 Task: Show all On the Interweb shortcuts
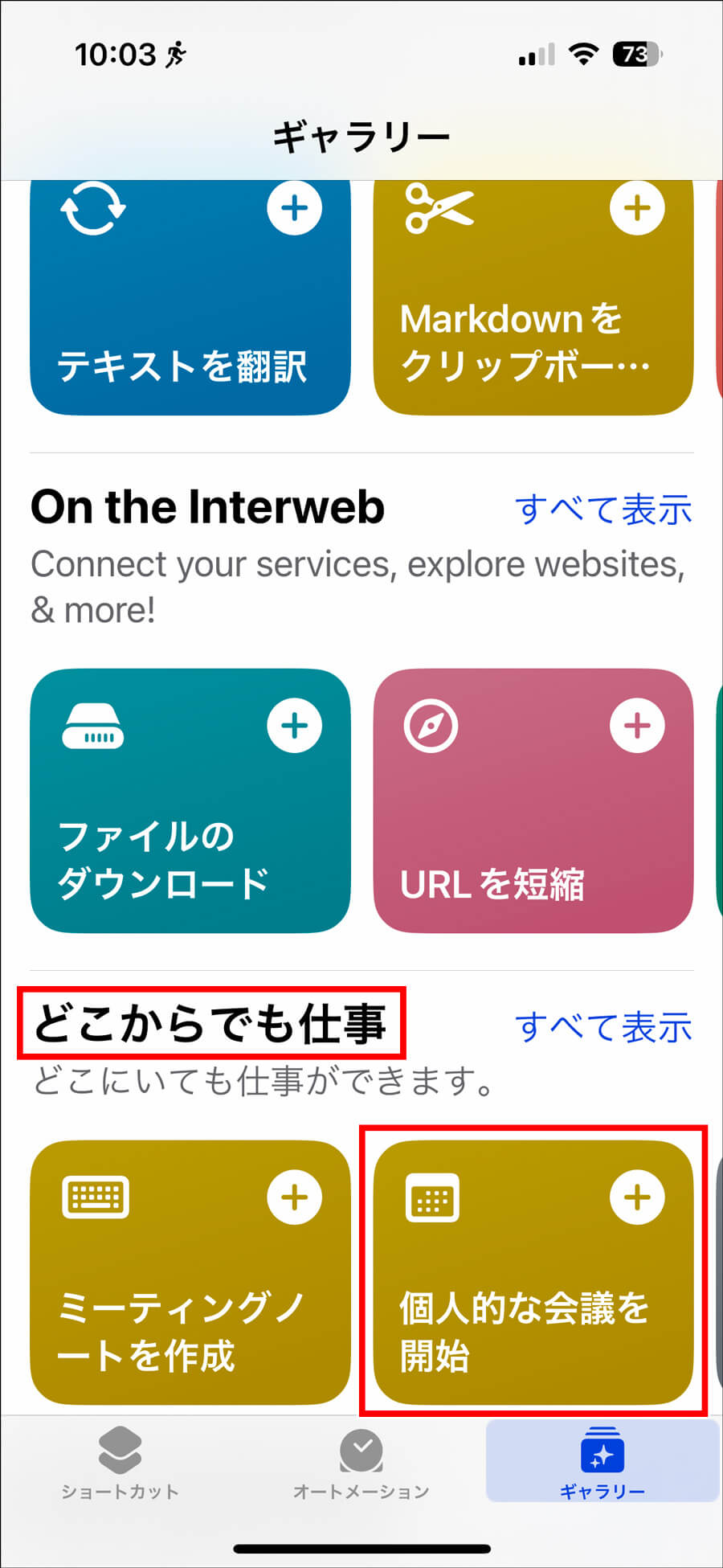[x=602, y=510]
